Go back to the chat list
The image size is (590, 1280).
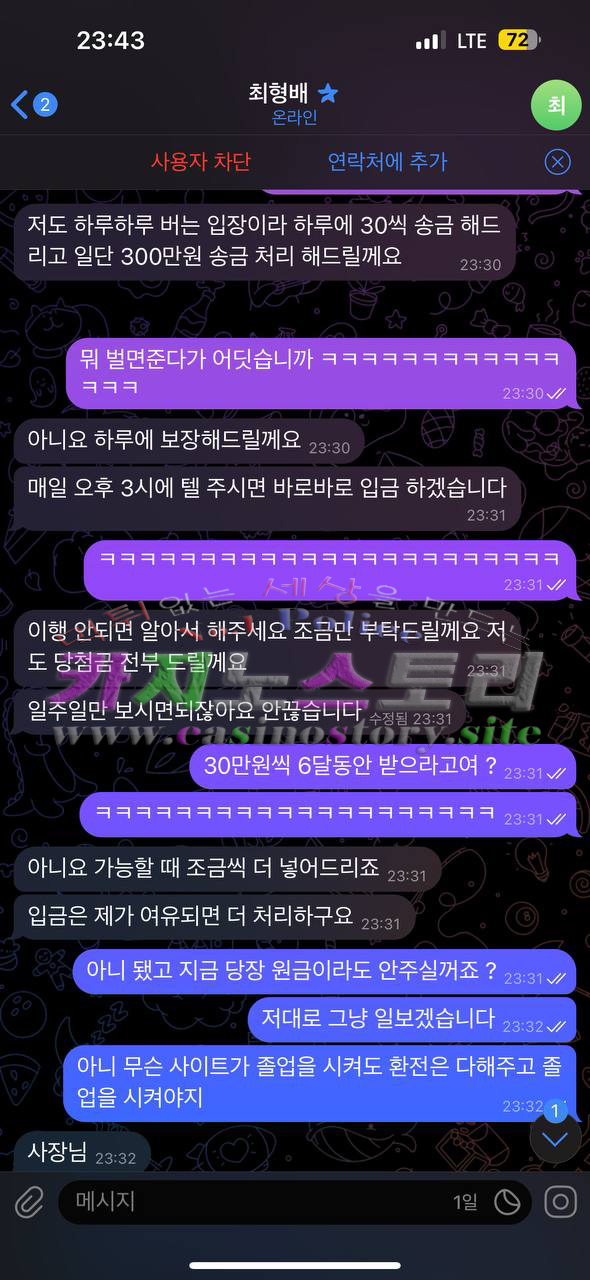(33, 104)
